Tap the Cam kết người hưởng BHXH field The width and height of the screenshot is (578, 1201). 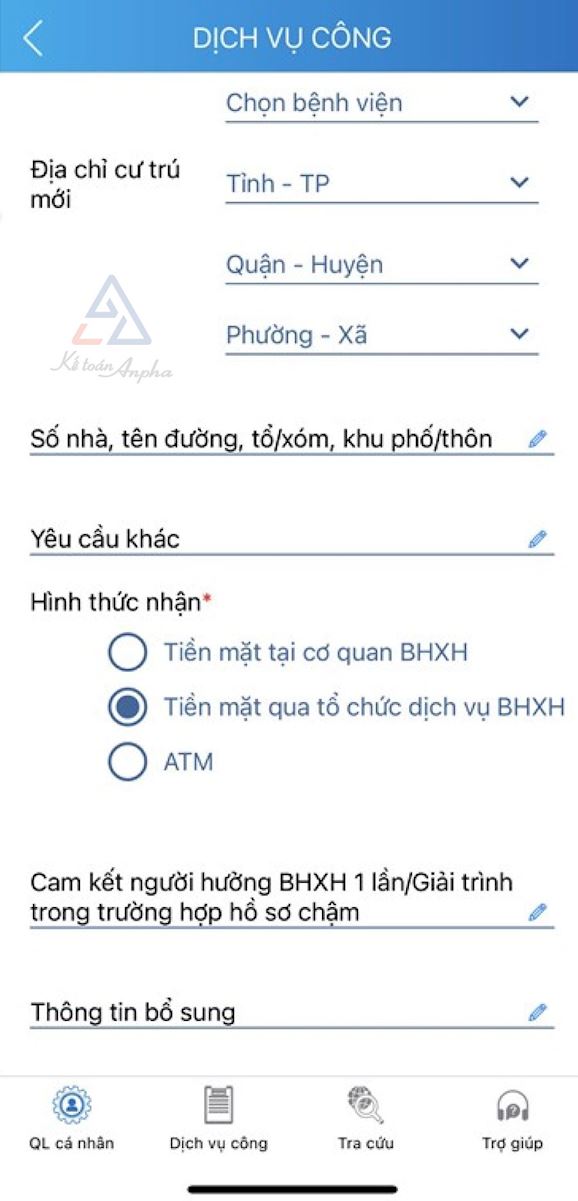(x=291, y=897)
